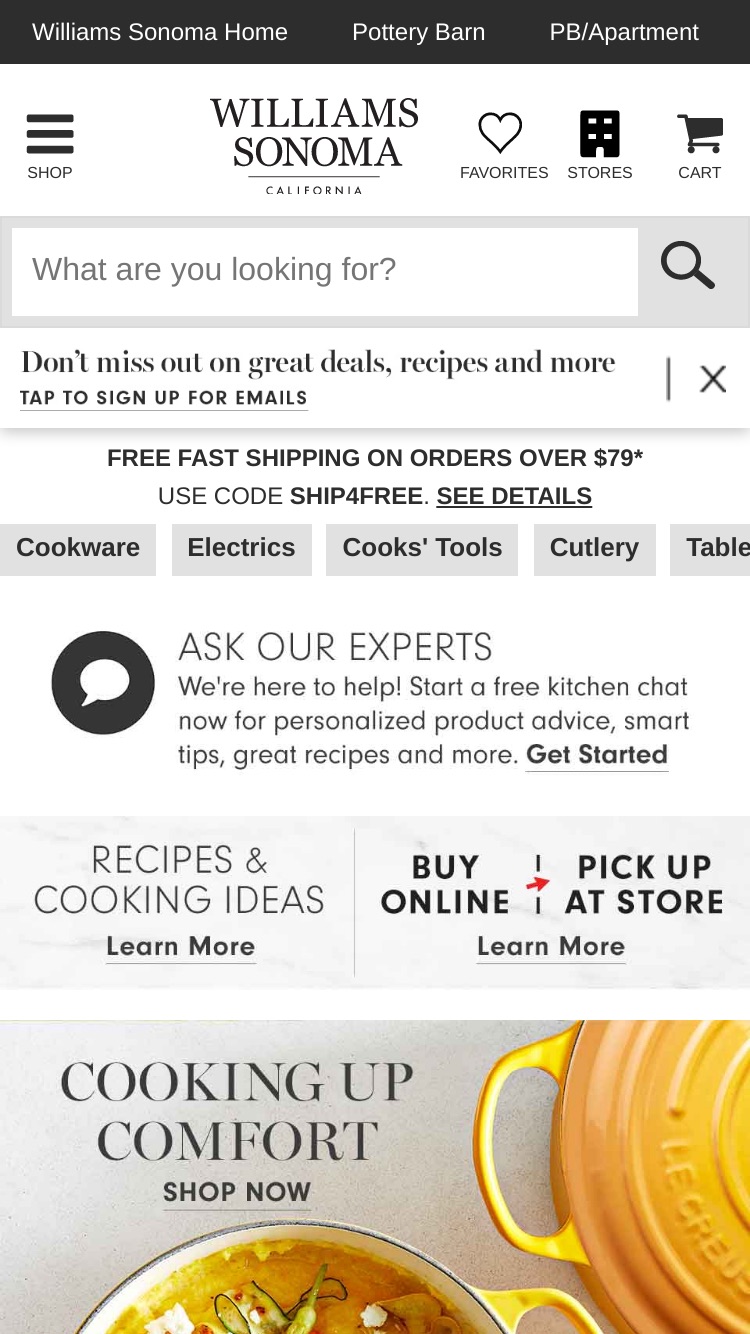Screen dimensions: 750x1334
Task: Open the Shop hamburger menu
Action: pyautogui.click(x=50, y=146)
